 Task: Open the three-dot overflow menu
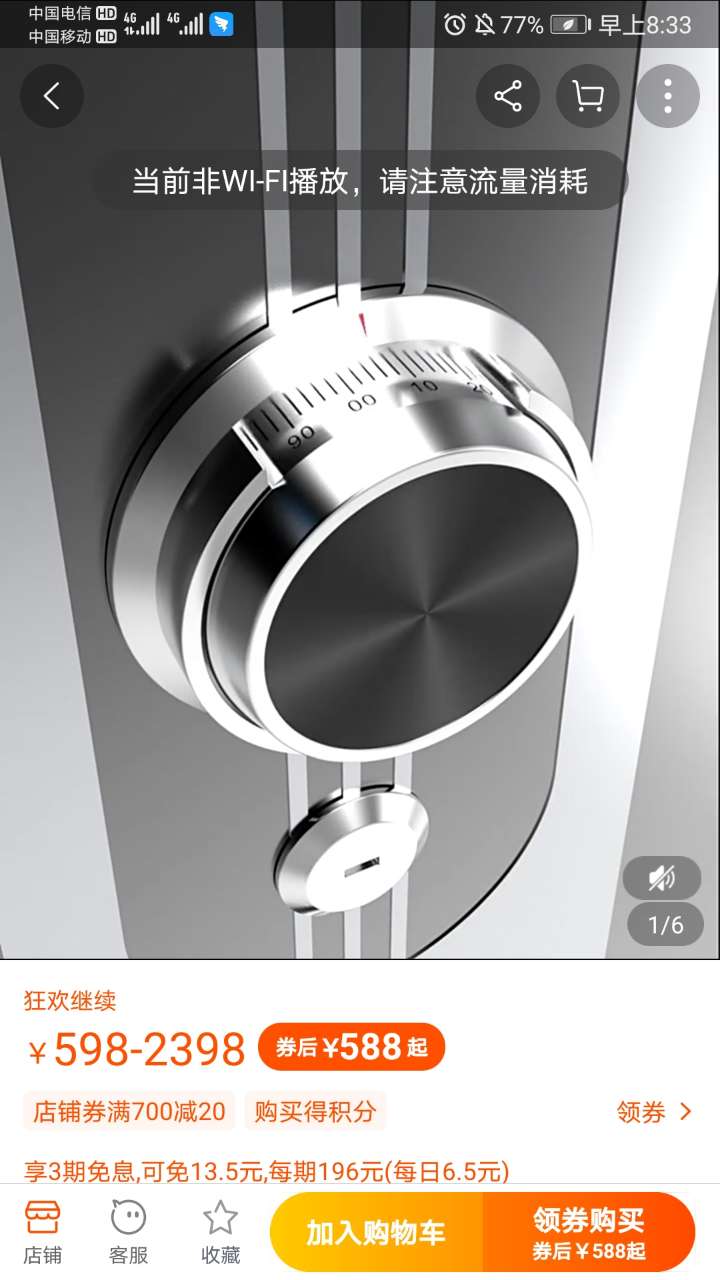pyautogui.click(x=668, y=96)
